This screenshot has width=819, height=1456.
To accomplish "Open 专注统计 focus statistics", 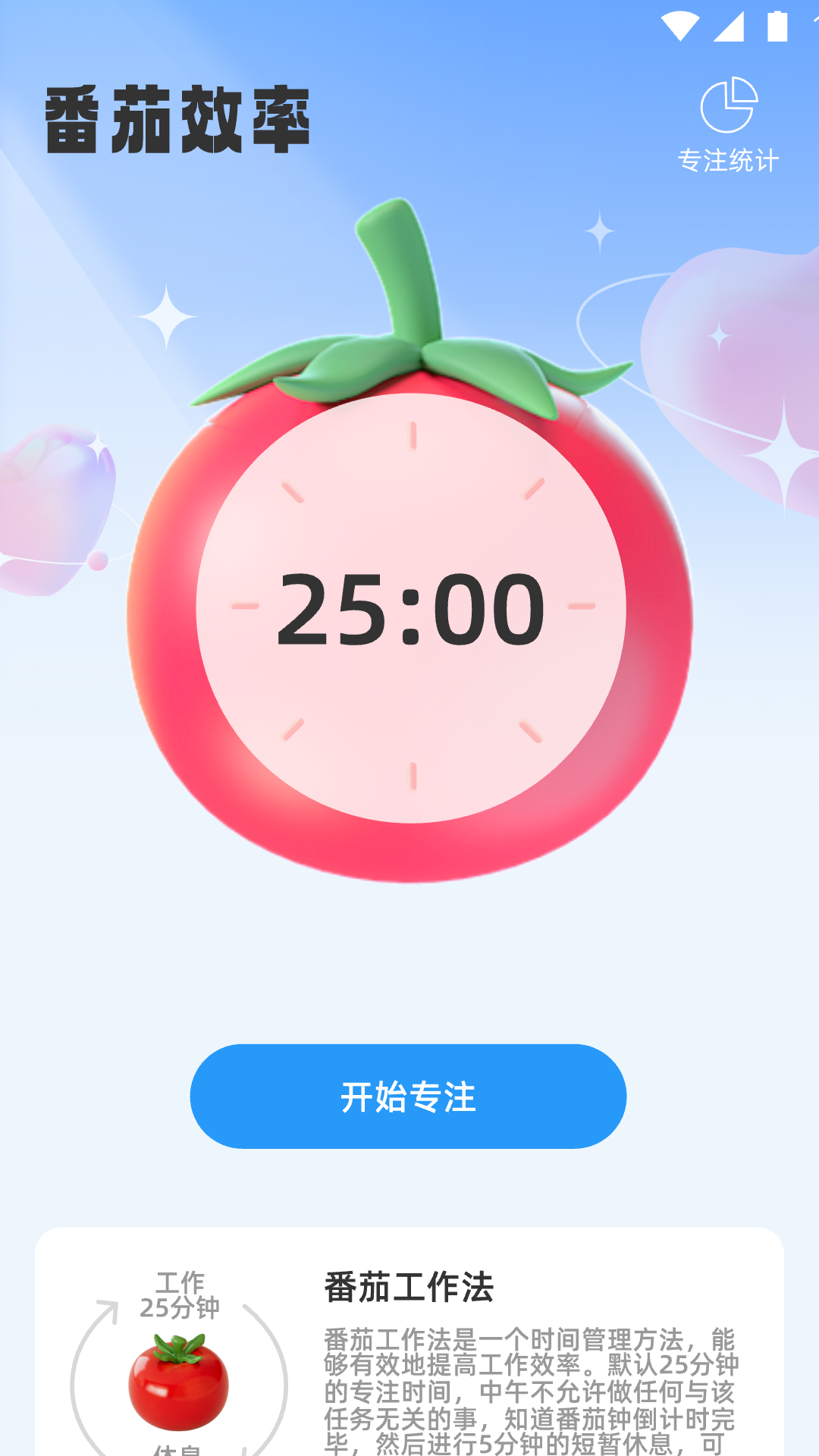I will 728,125.
